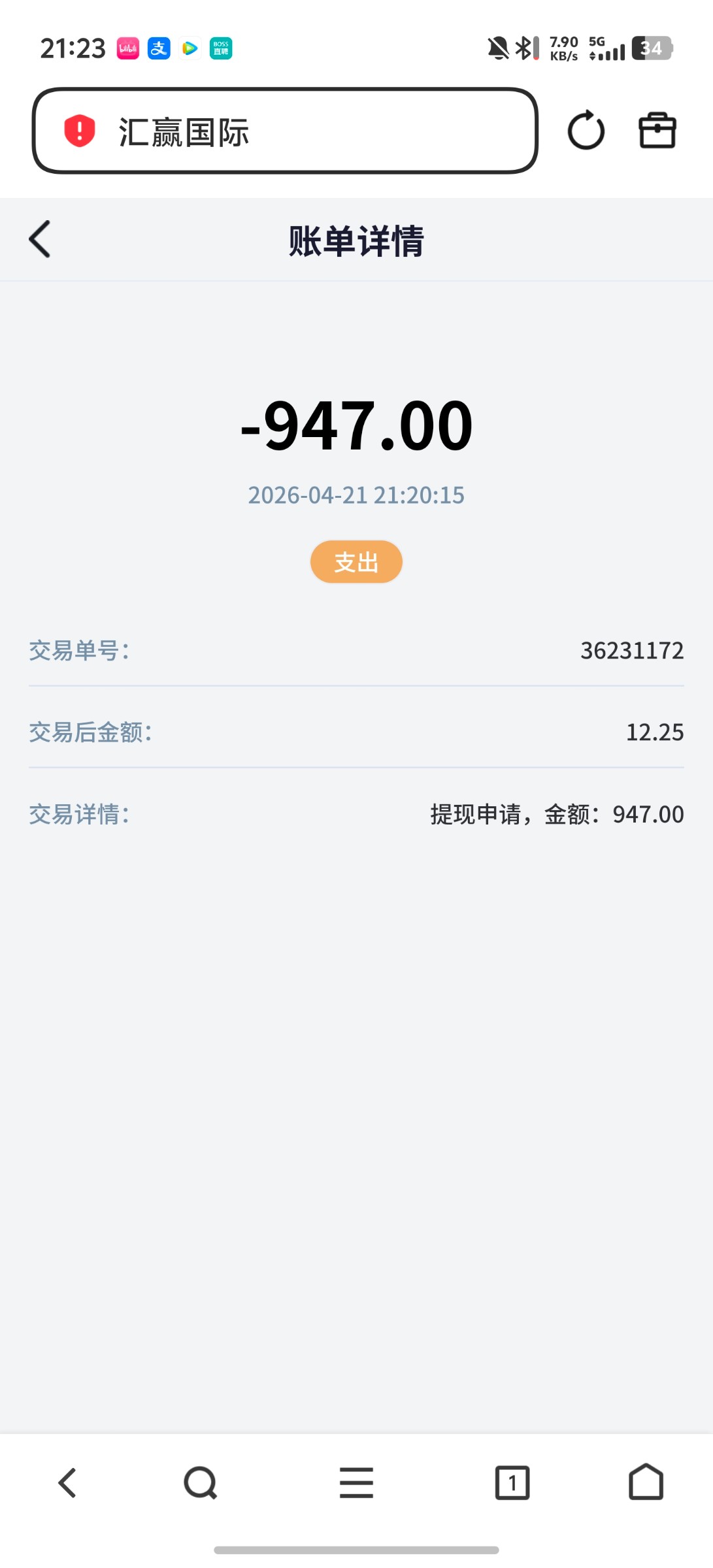The width and height of the screenshot is (713, 1568).
Task: Open browser search from bottom bar
Action: pos(200,1482)
